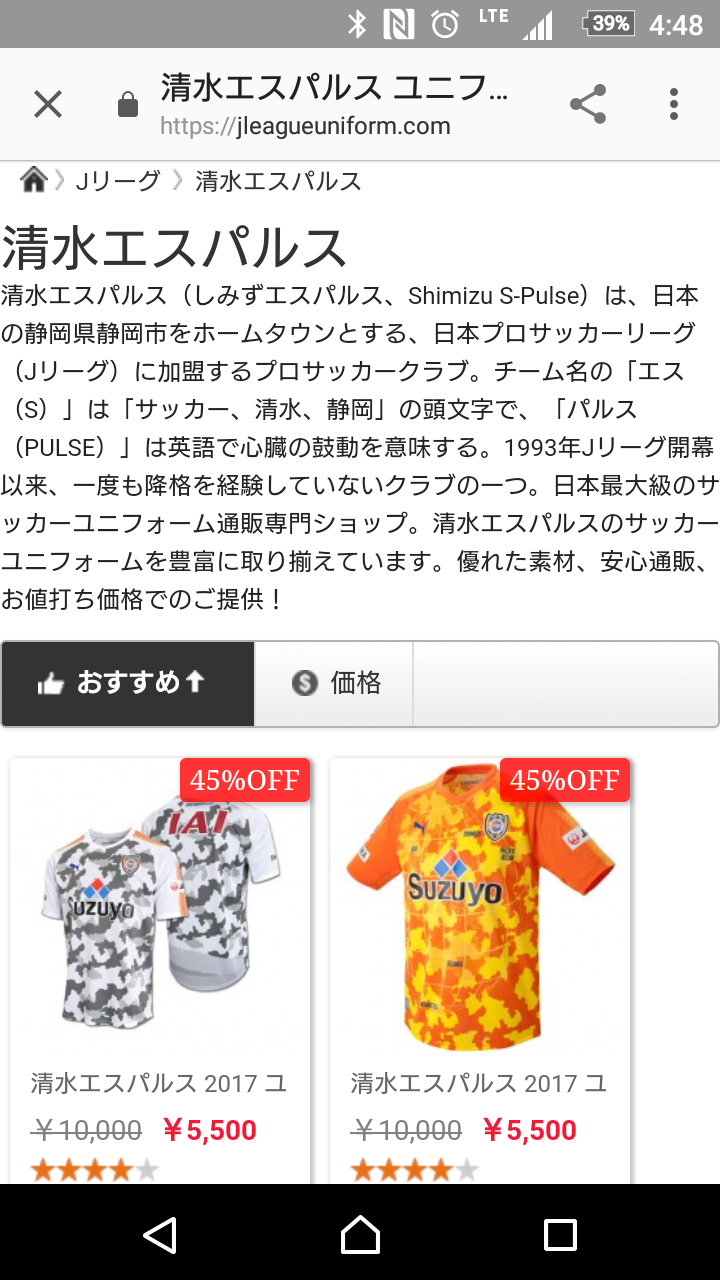720x1280 pixels.
Task: Return to the Android home screen
Action: point(360,1234)
